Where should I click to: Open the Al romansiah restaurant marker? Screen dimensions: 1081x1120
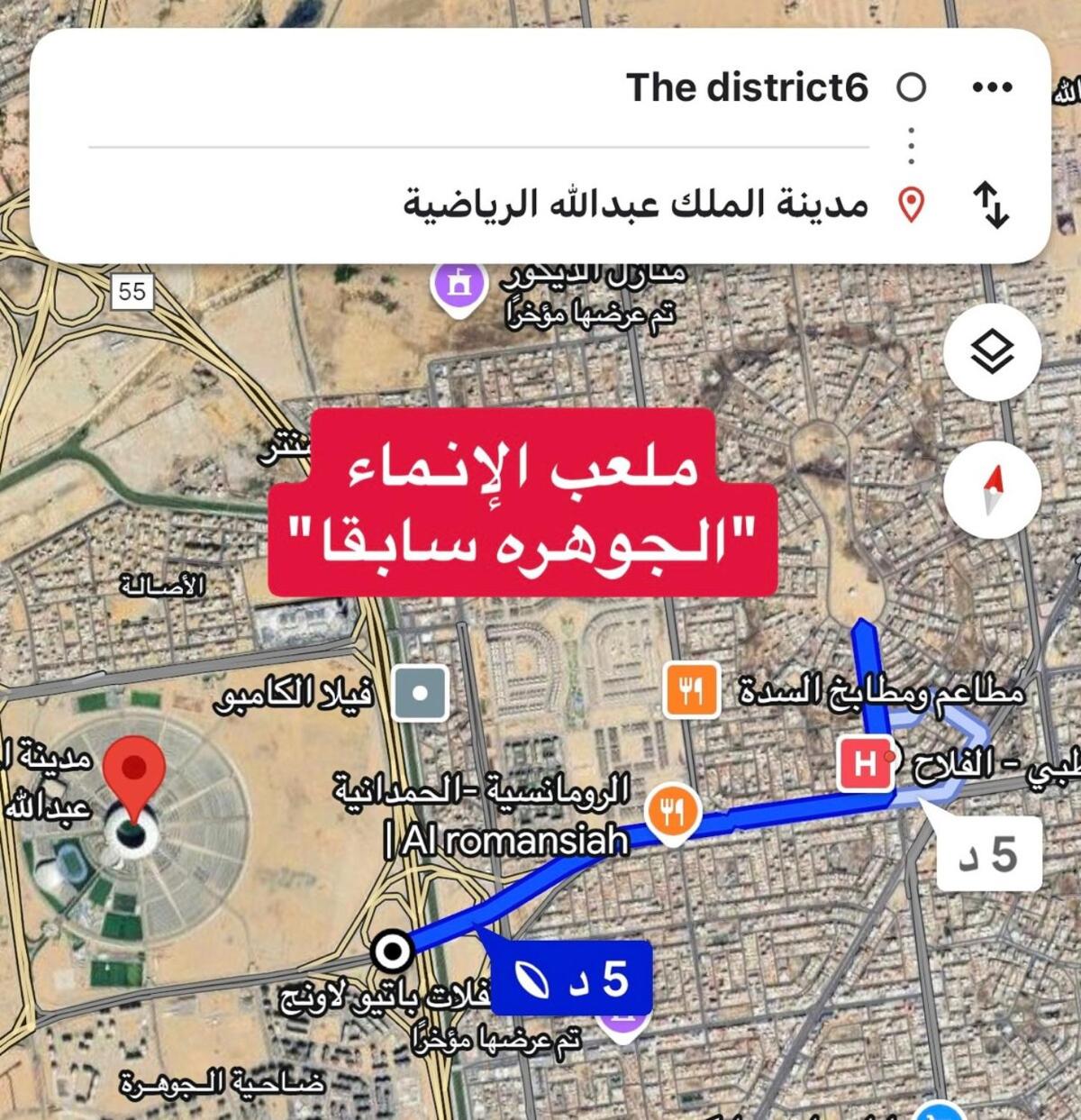(x=672, y=810)
